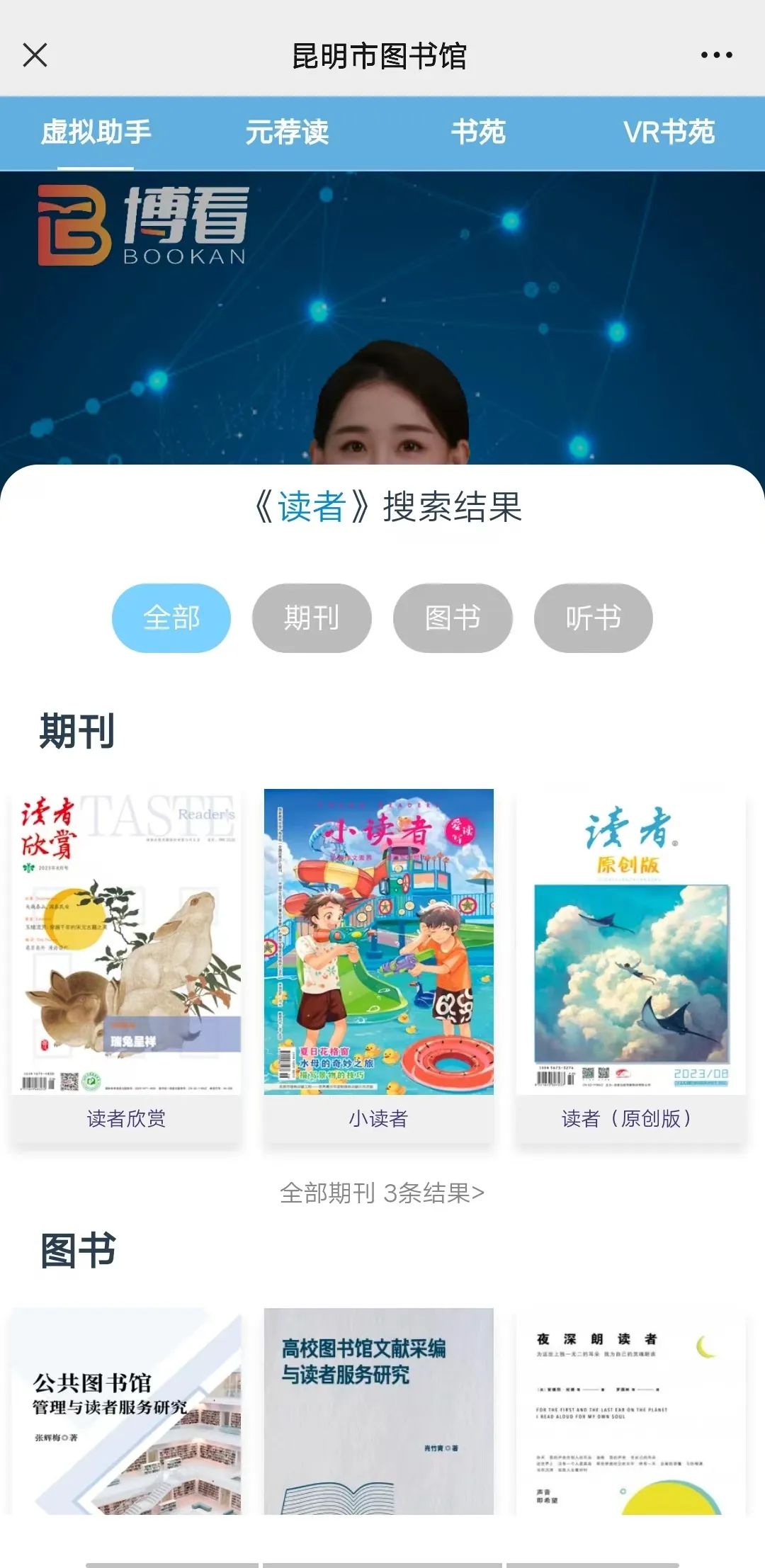The image size is (765, 1568).
Task: Open 全部期刊 3条结果 link
Action: [382, 1193]
